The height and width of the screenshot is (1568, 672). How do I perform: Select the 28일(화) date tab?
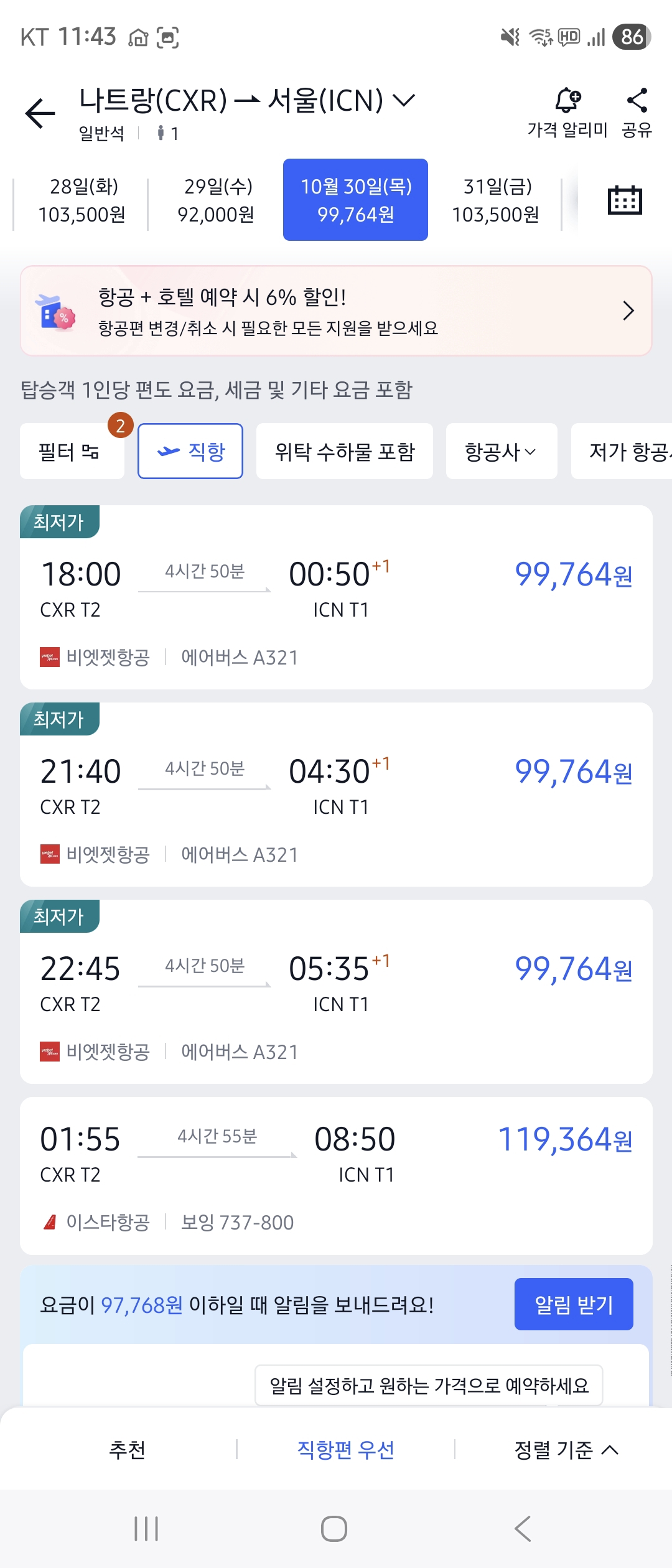click(x=82, y=200)
